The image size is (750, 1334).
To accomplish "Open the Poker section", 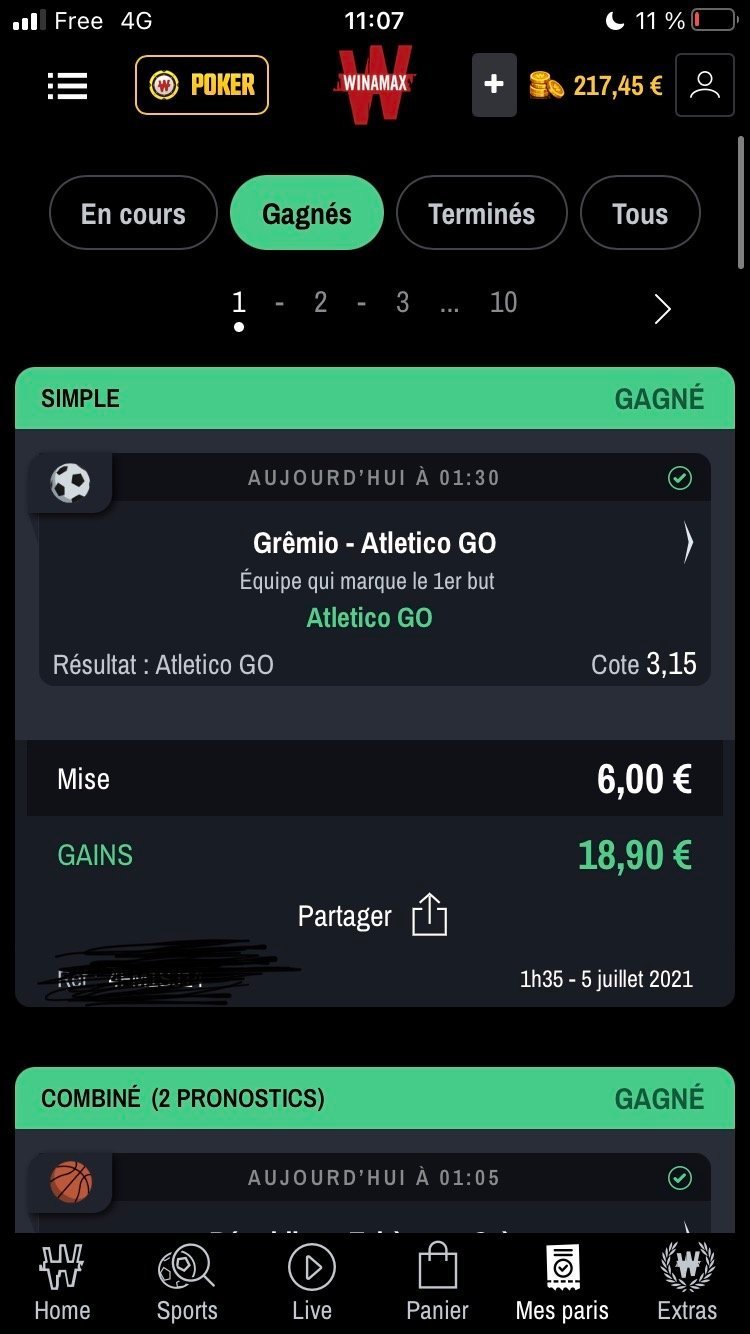I will click(202, 85).
